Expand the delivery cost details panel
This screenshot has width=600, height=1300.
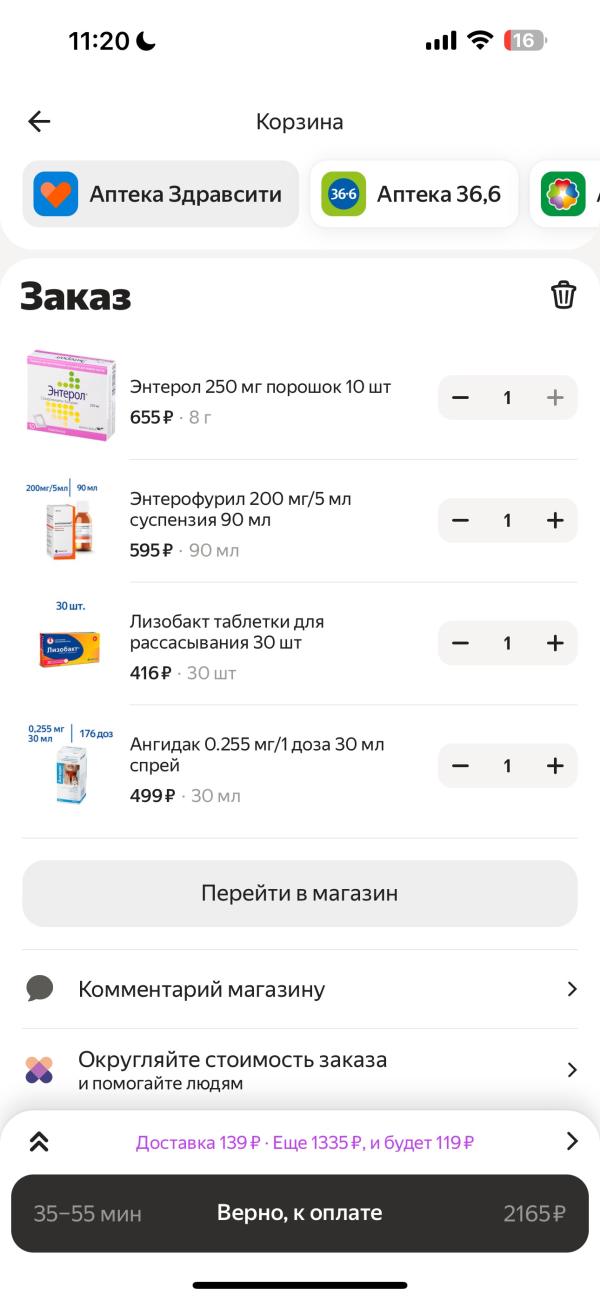(40, 1142)
